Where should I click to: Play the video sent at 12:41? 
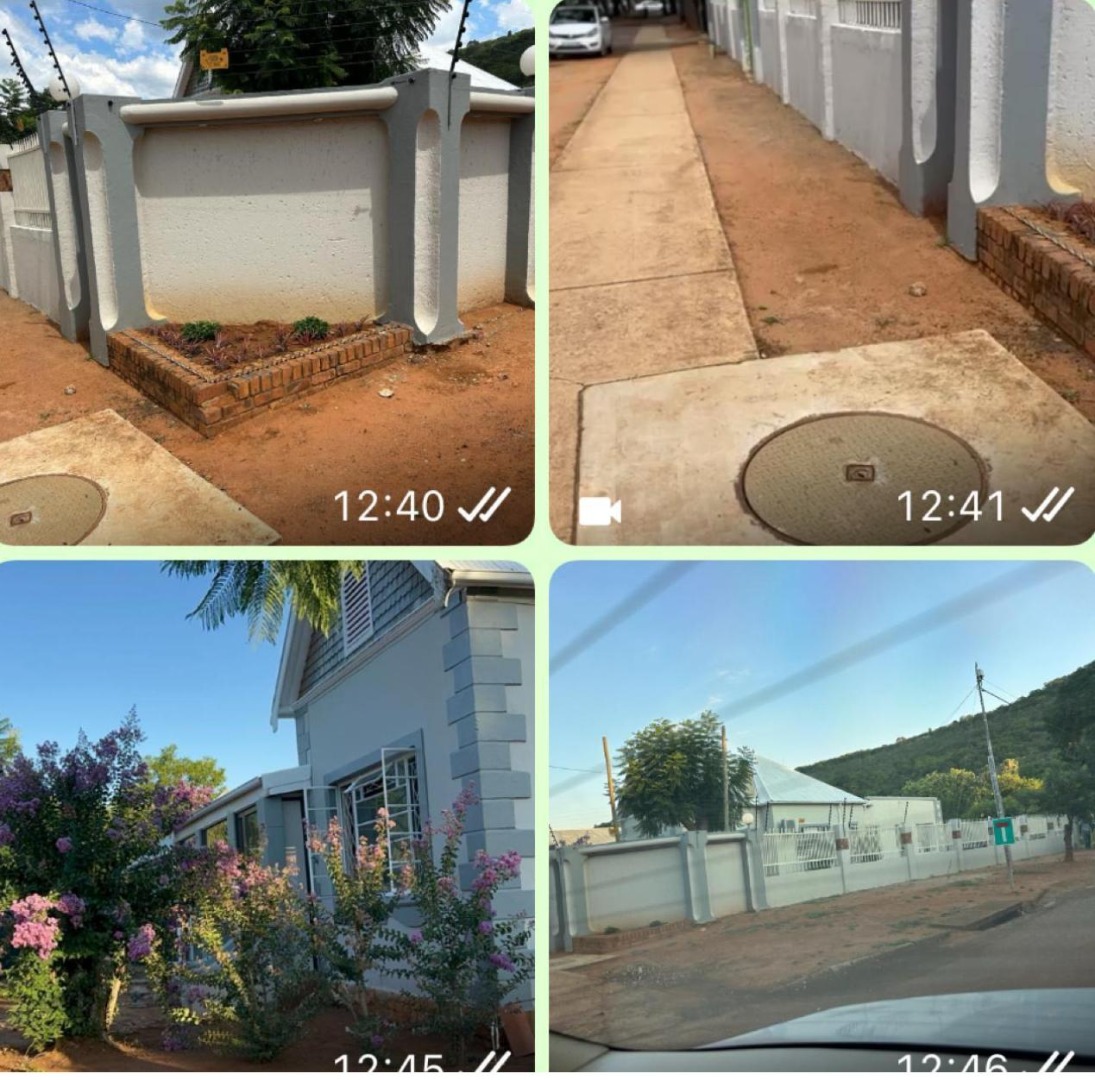click(x=822, y=270)
